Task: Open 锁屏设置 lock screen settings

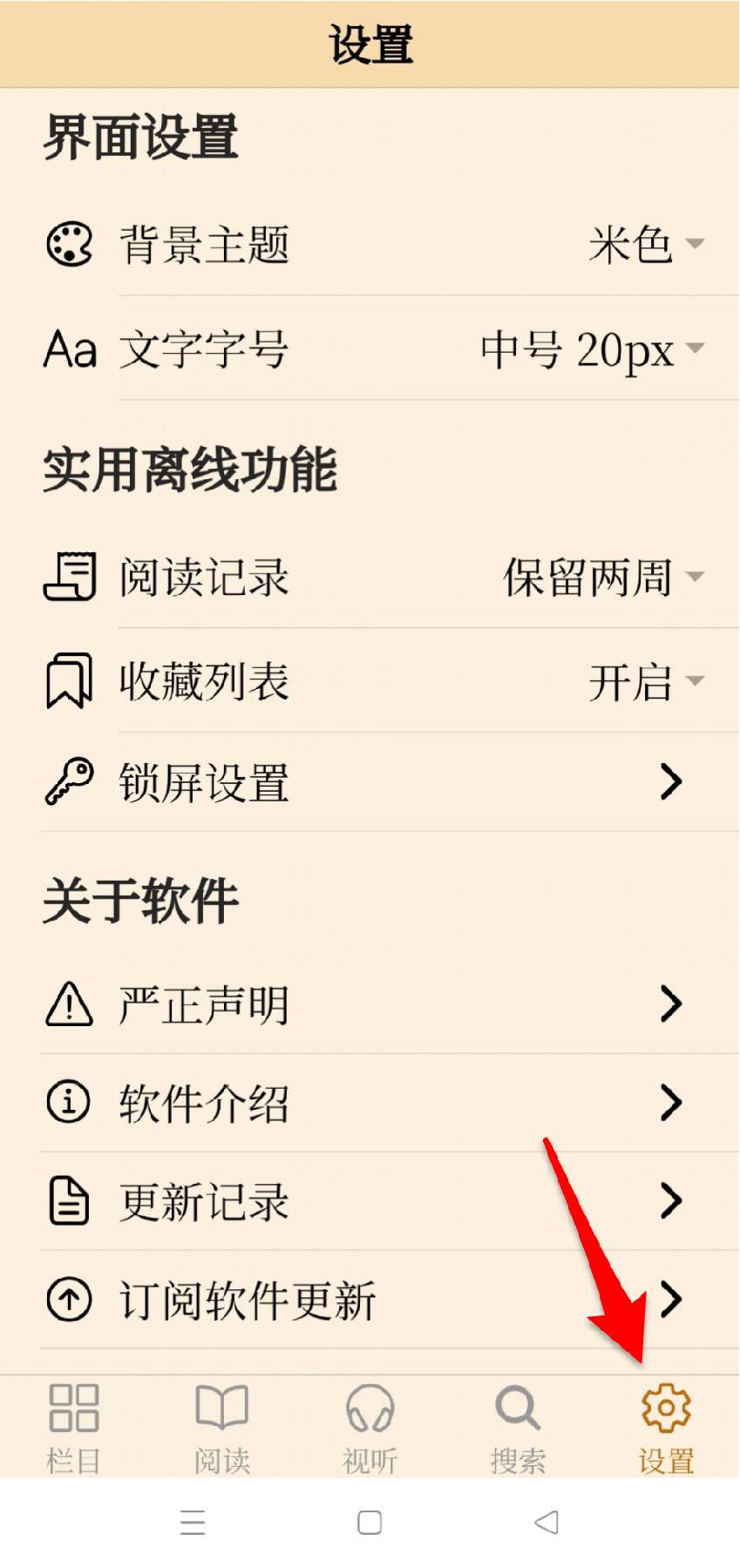Action: [370, 782]
